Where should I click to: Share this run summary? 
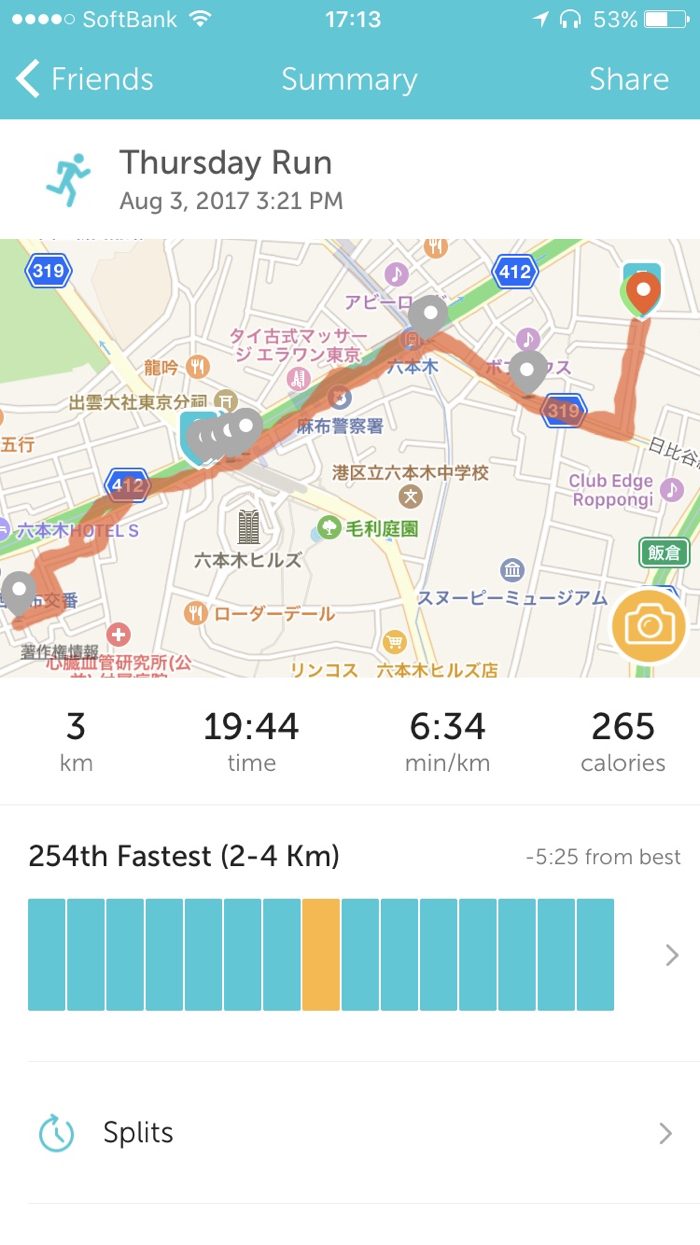pos(628,80)
